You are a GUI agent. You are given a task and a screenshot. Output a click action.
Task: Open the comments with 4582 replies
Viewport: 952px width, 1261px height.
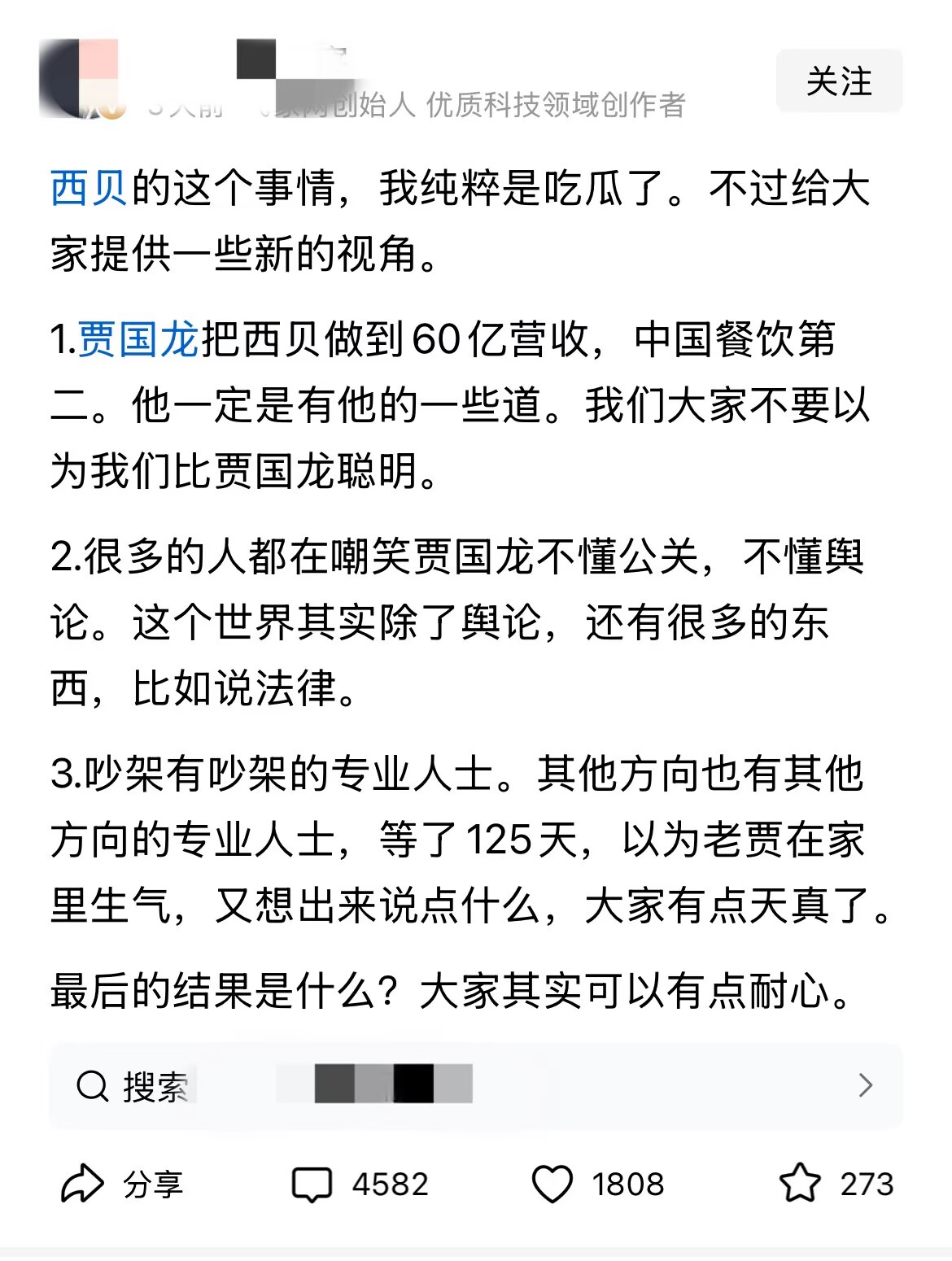[x=360, y=1184]
